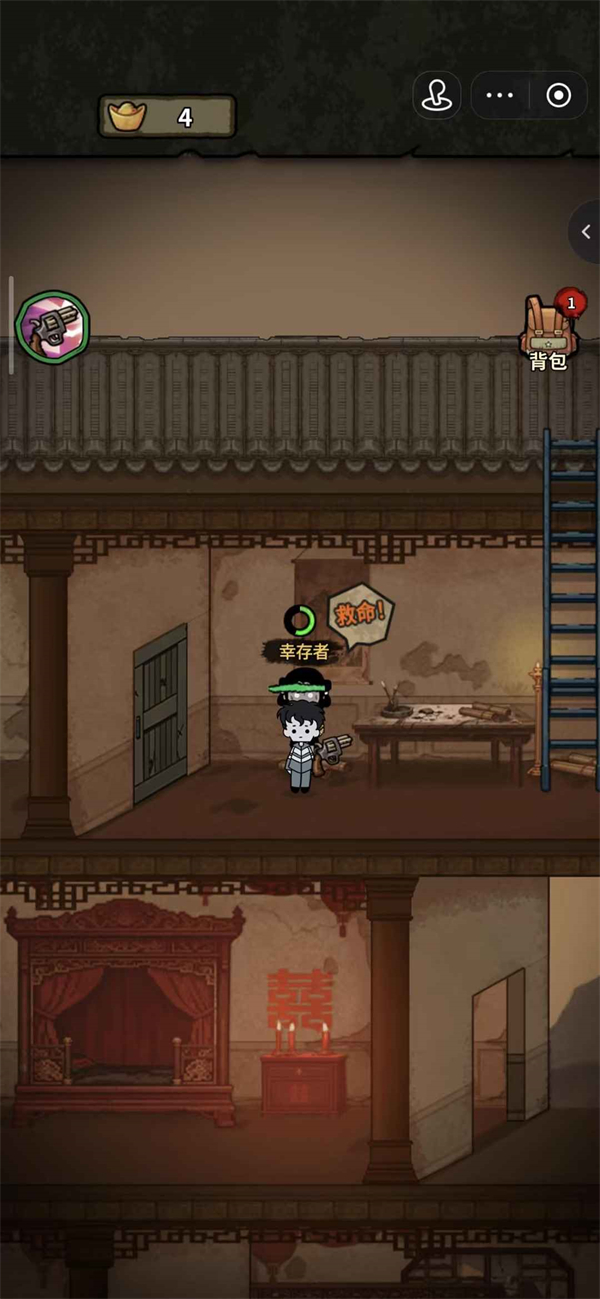
Task: Expand the side panel arrow
Action: click(586, 231)
